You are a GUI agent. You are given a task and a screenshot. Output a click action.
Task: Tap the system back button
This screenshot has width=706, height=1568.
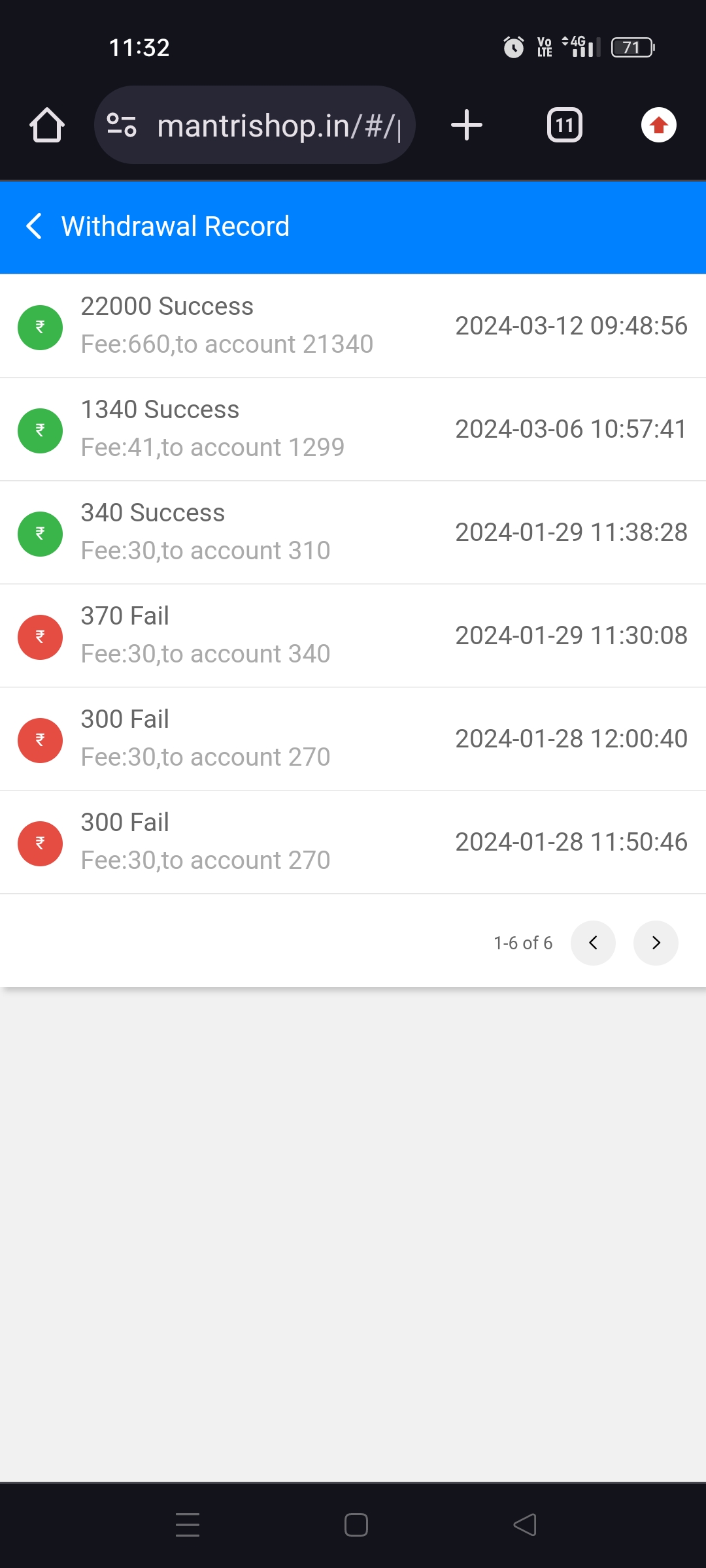(x=525, y=1524)
